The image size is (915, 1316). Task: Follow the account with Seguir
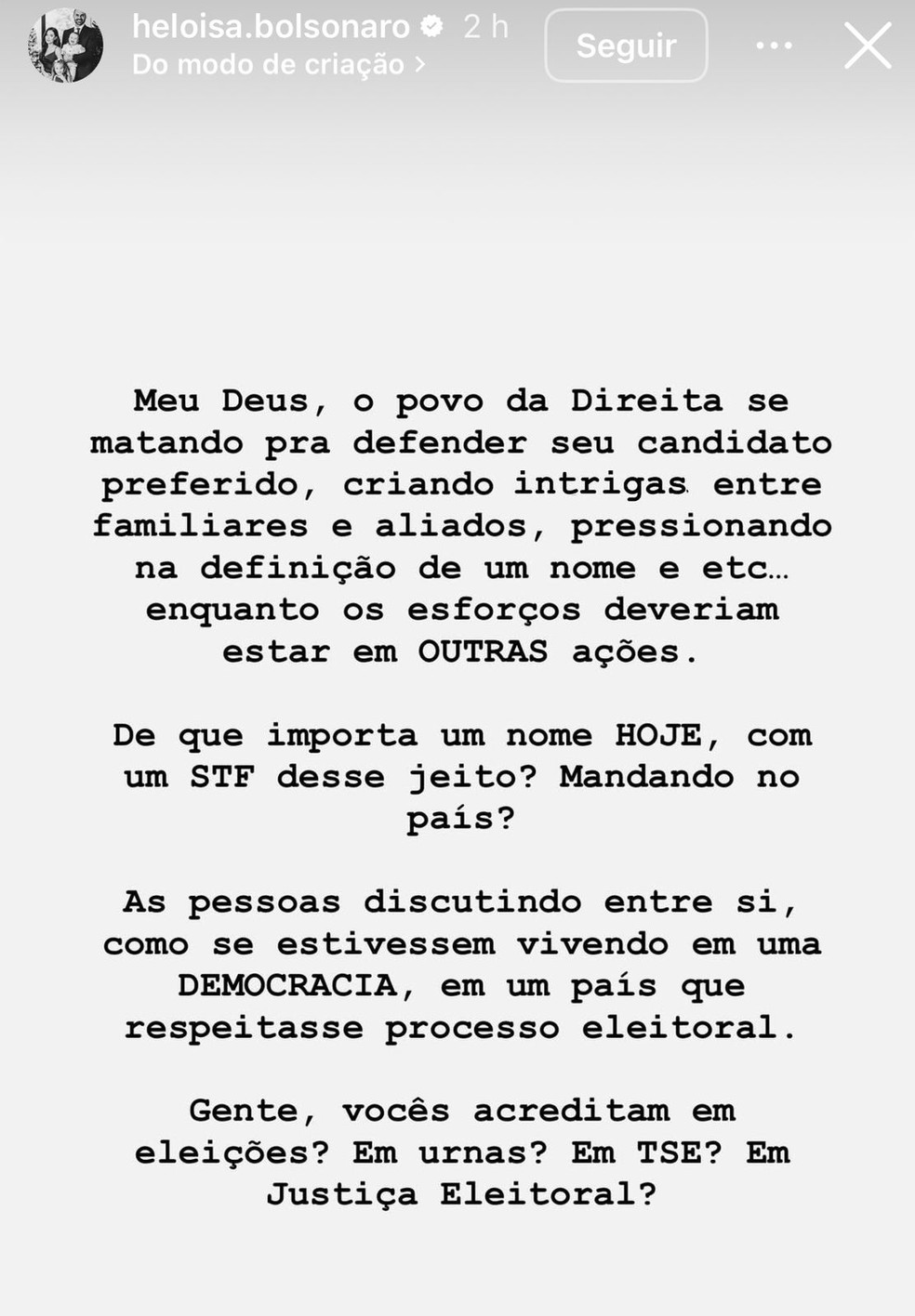[x=626, y=46]
